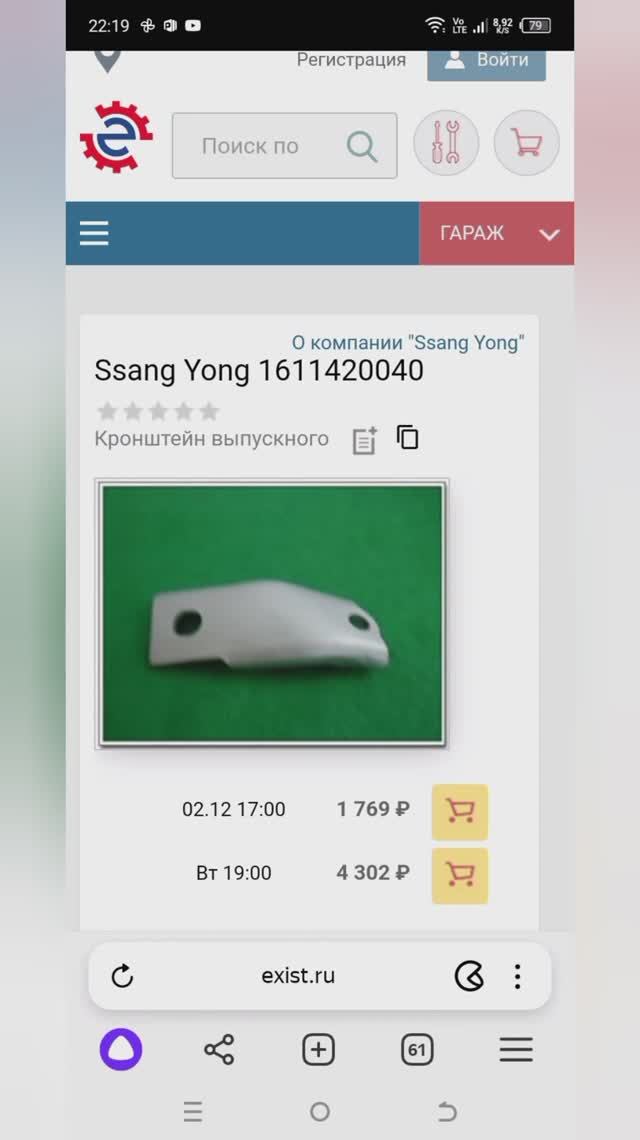
Task: Tap the Поиск по search field
Action: point(251,146)
